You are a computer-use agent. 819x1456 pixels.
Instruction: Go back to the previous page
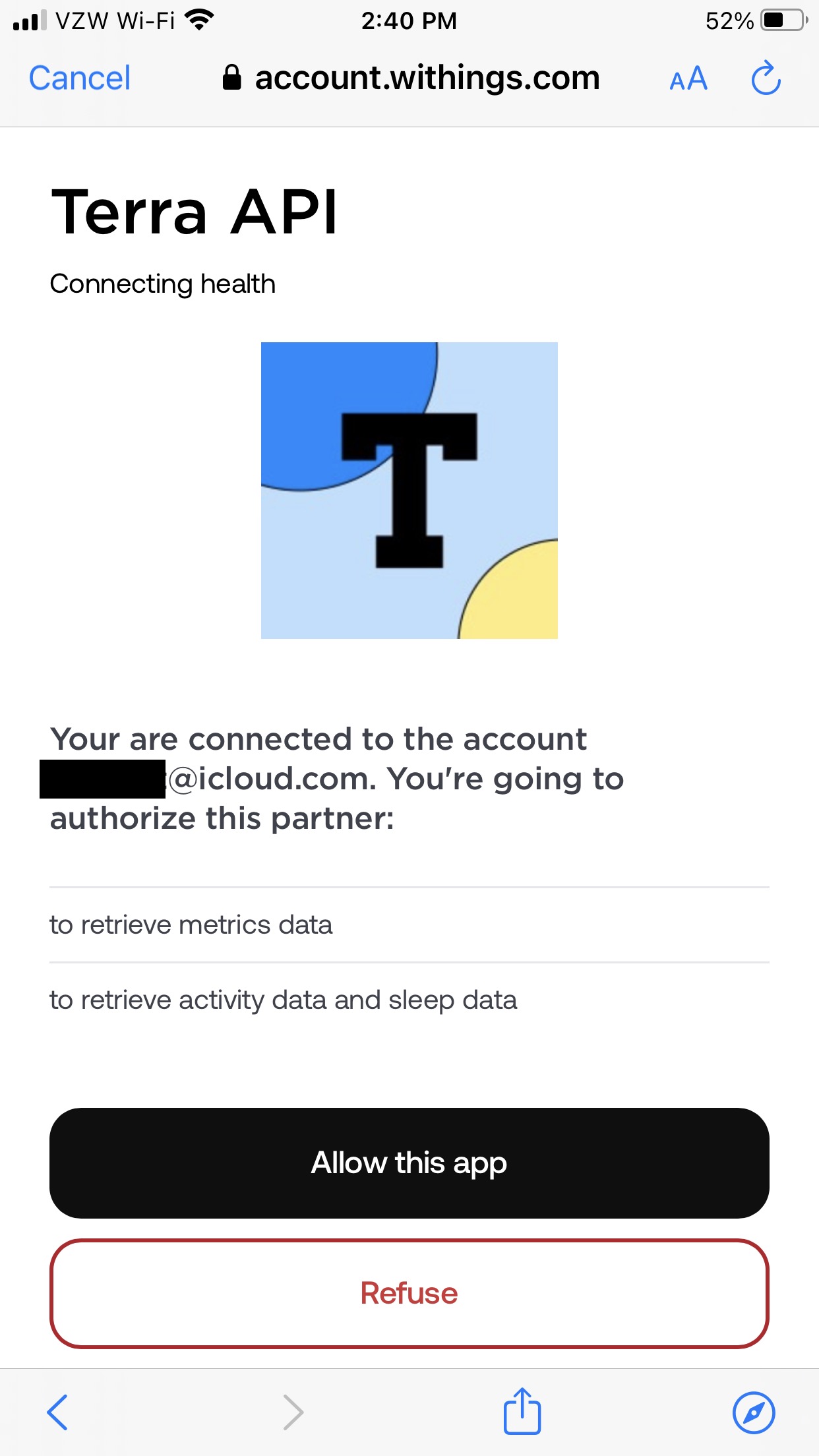[x=58, y=1412]
